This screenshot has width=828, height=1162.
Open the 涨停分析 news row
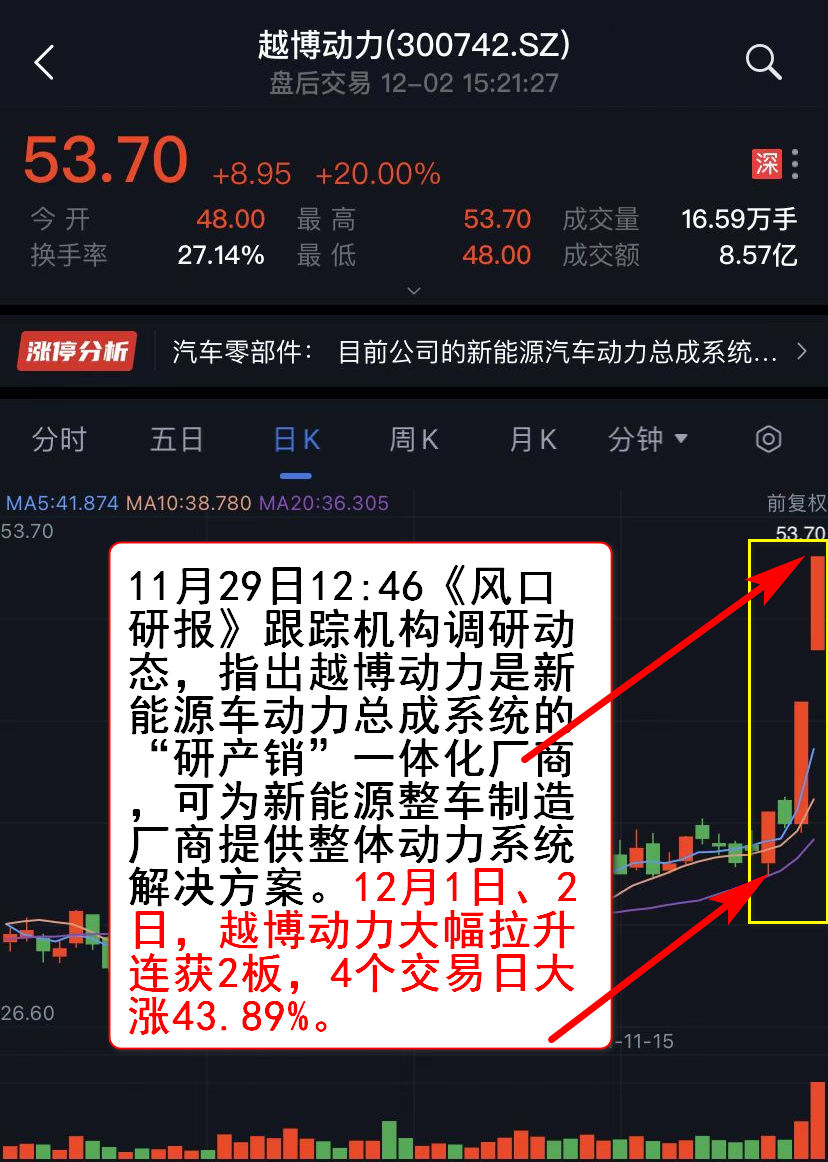(414, 352)
